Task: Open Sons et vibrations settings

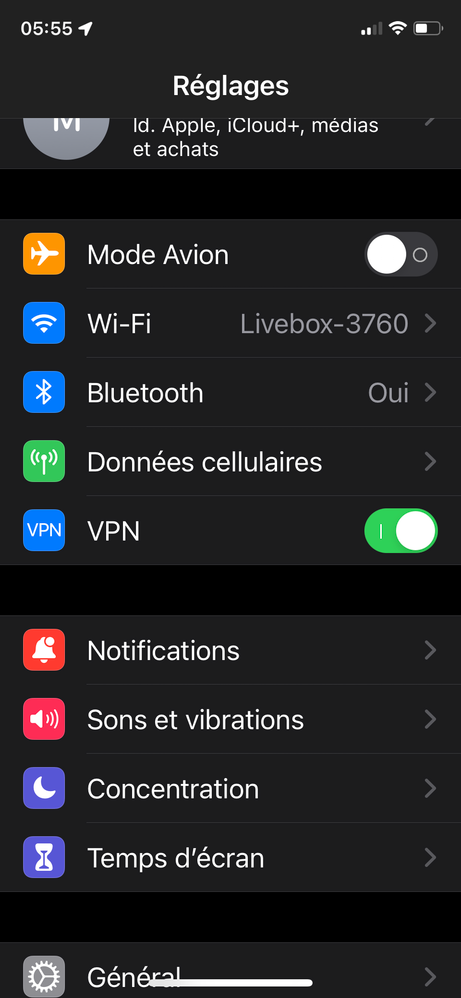Action: pos(230,720)
